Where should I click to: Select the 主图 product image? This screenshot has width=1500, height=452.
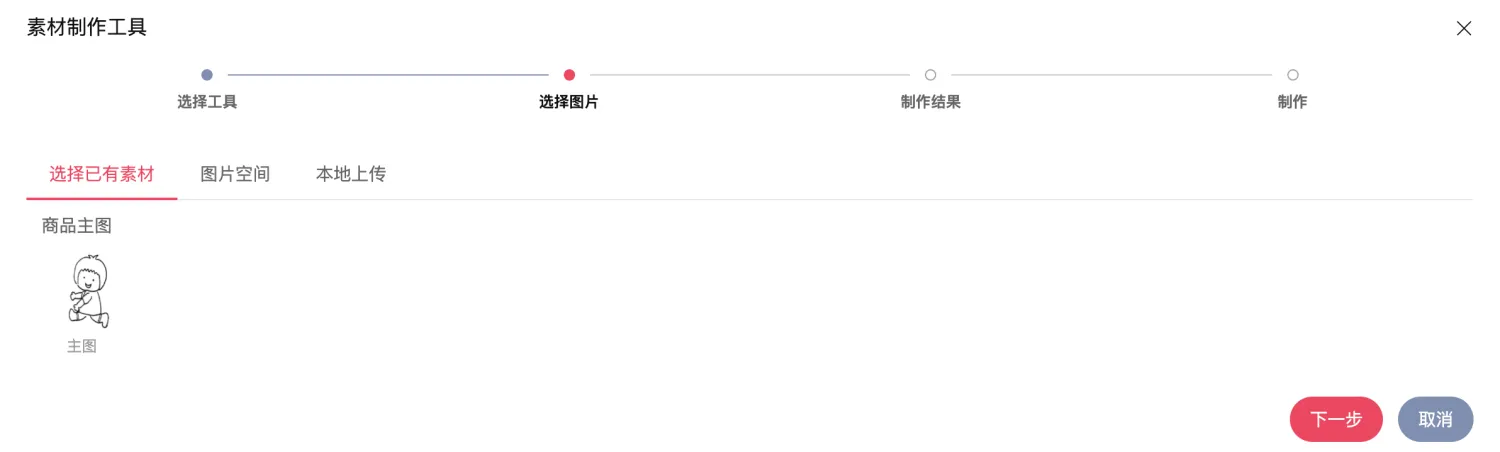(x=87, y=292)
